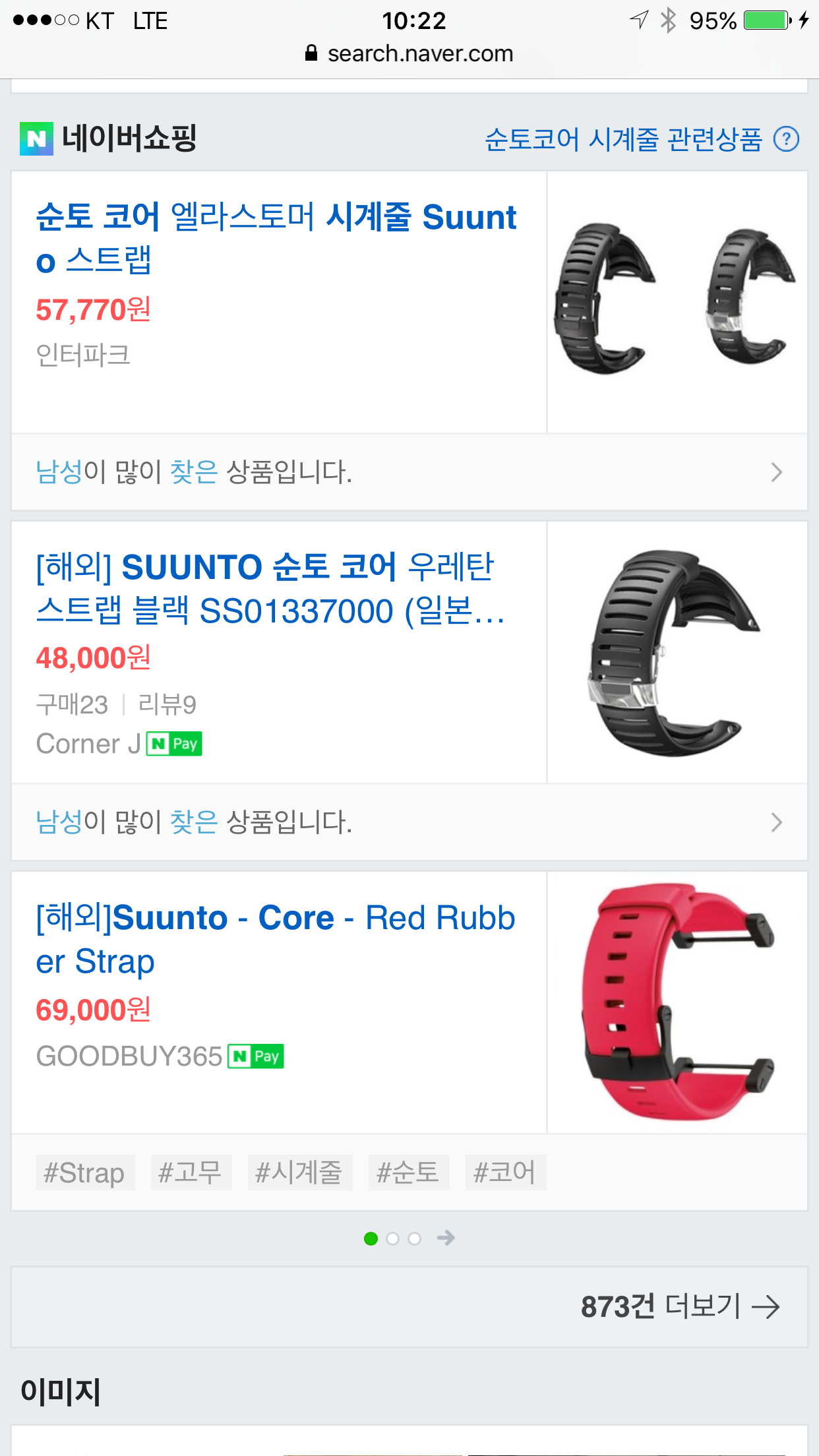Screen dimensions: 819x1456
Task: Open the Suunto Core Red Rubber Strap listing
Action: point(276,939)
